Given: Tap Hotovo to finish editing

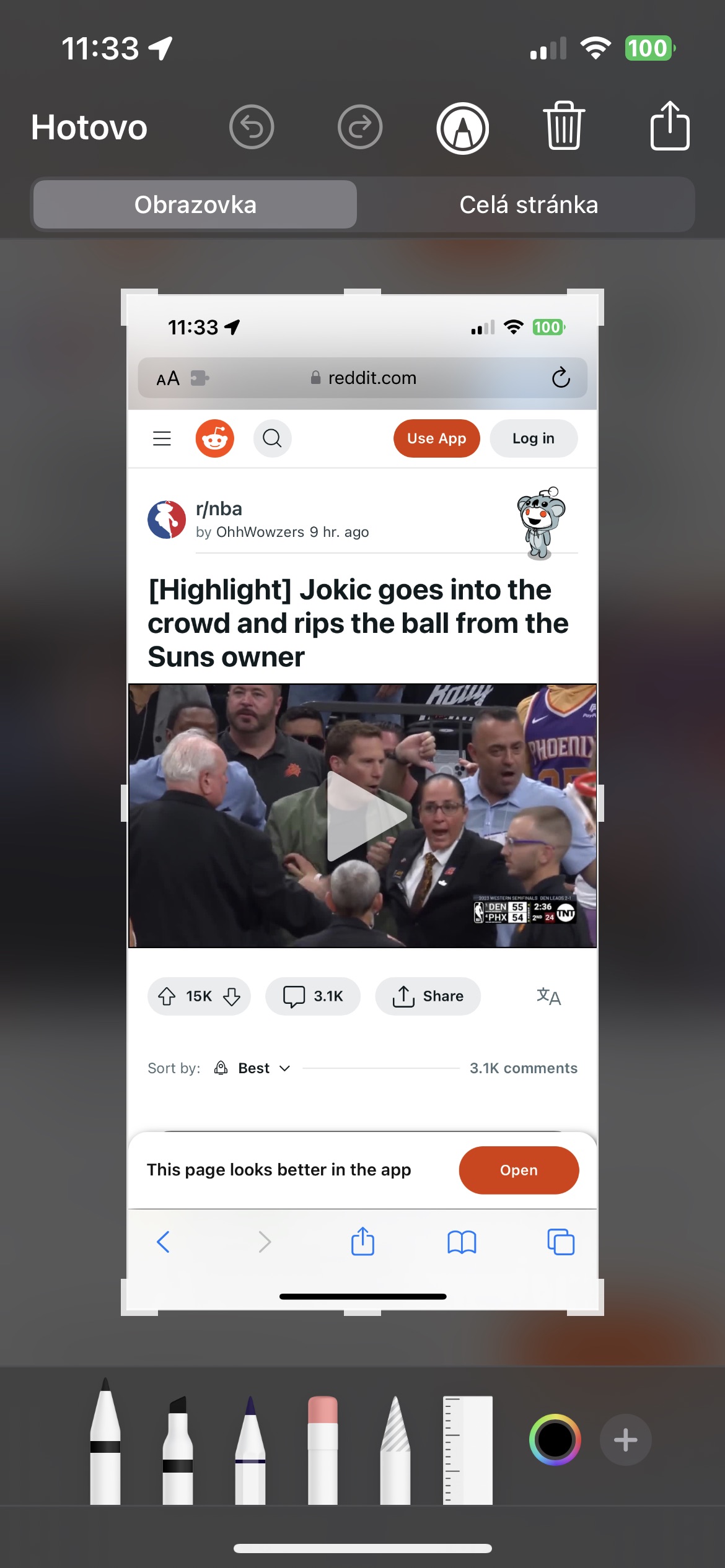Looking at the screenshot, I should tap(89, 126).
